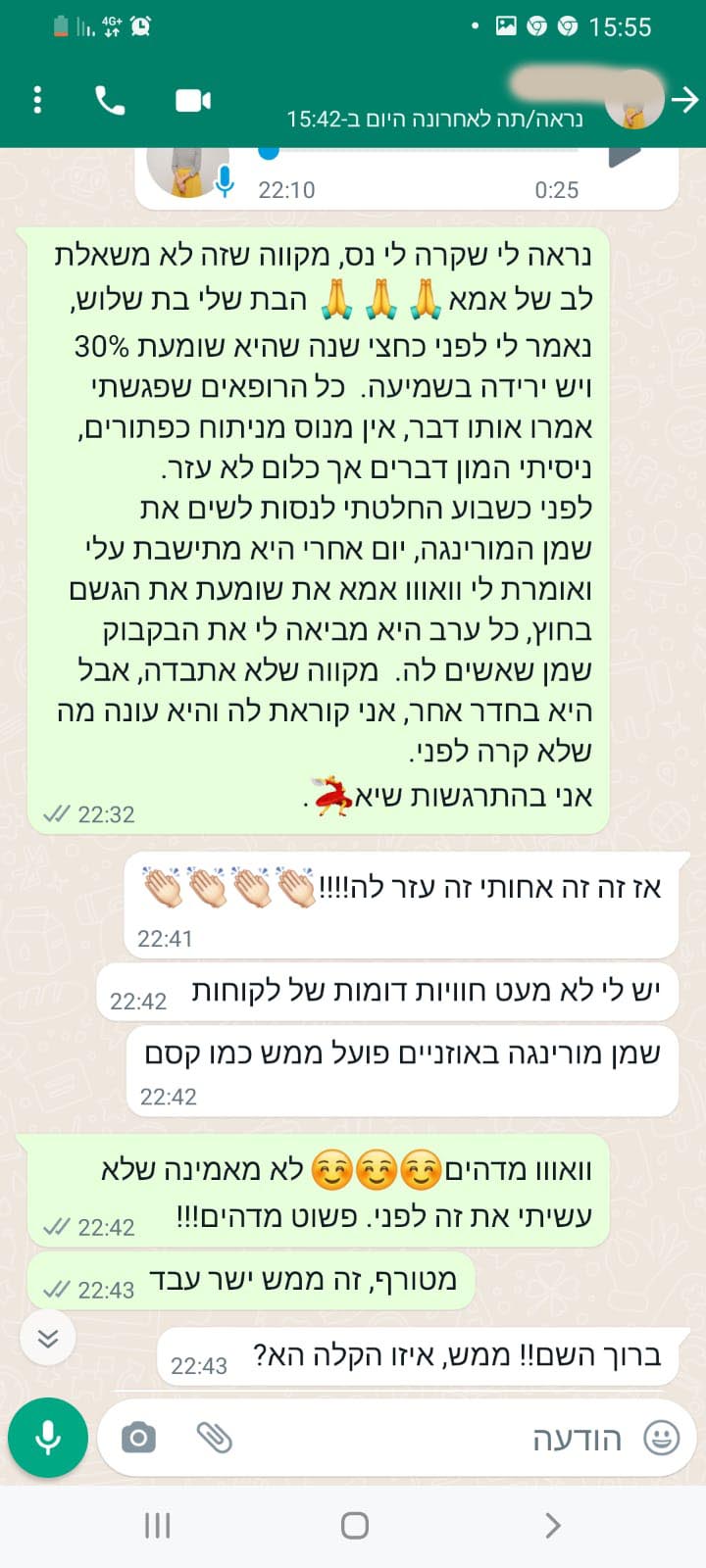Go back using the header arrow
This screenshot has height=1568, width=706.
[x=684, y=100]
